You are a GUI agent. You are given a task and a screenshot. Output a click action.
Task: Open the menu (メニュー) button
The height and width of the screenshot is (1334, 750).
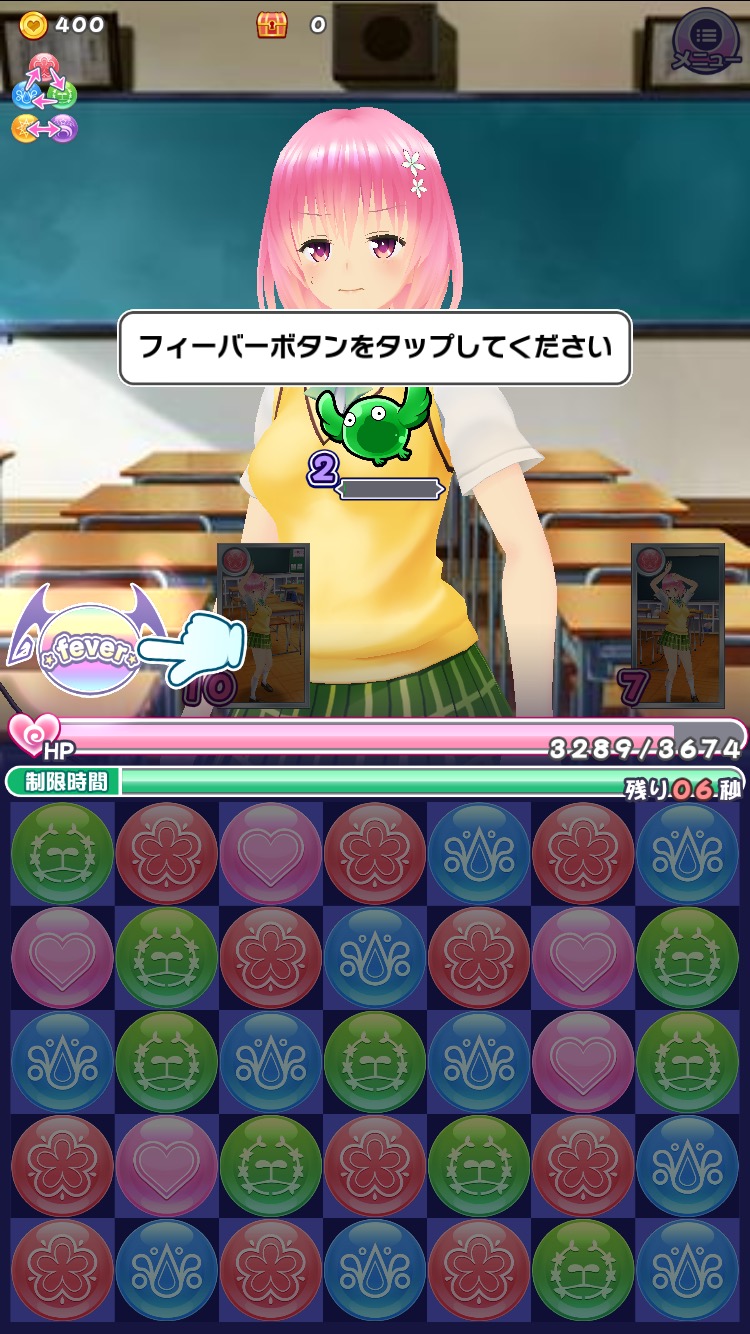pos(705,41)
